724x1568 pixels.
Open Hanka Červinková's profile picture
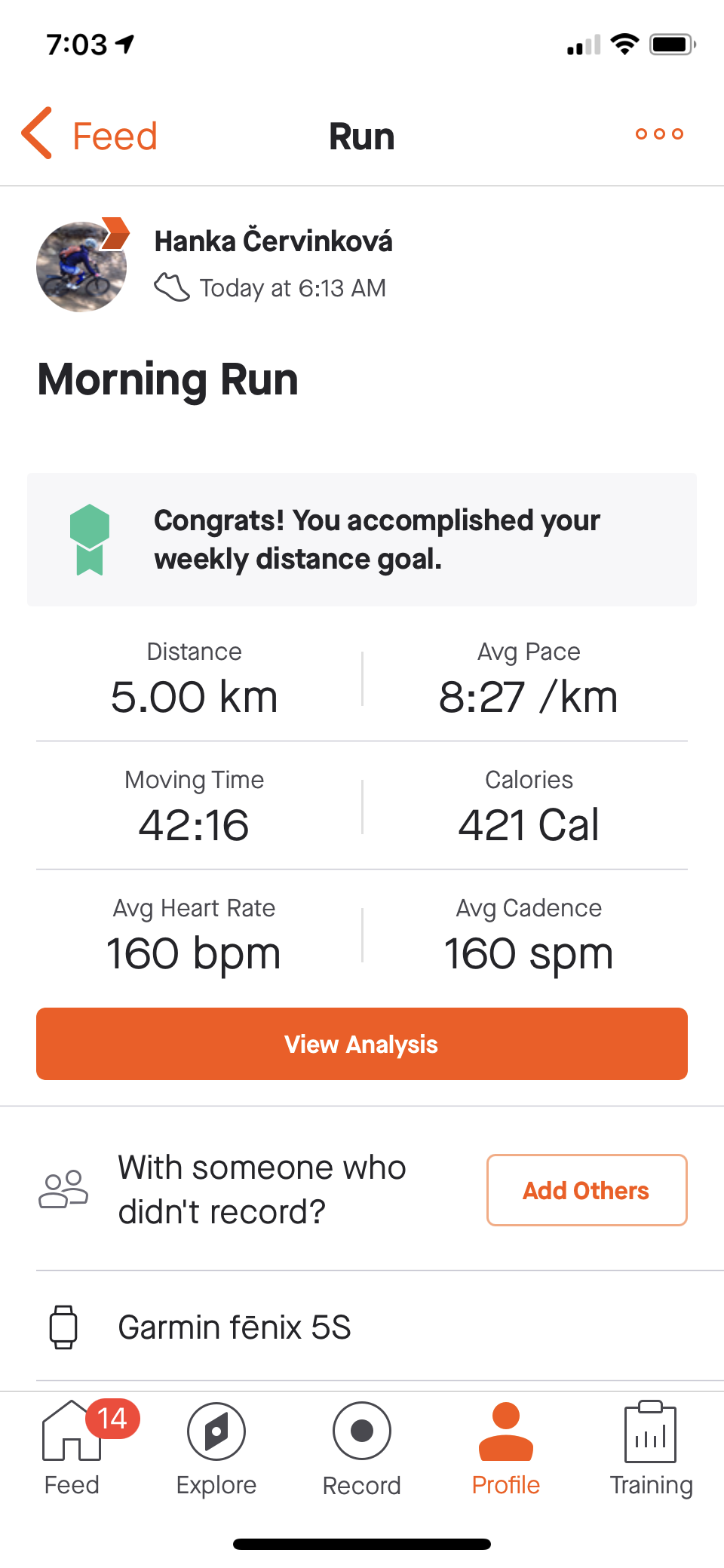coord(81,266)
